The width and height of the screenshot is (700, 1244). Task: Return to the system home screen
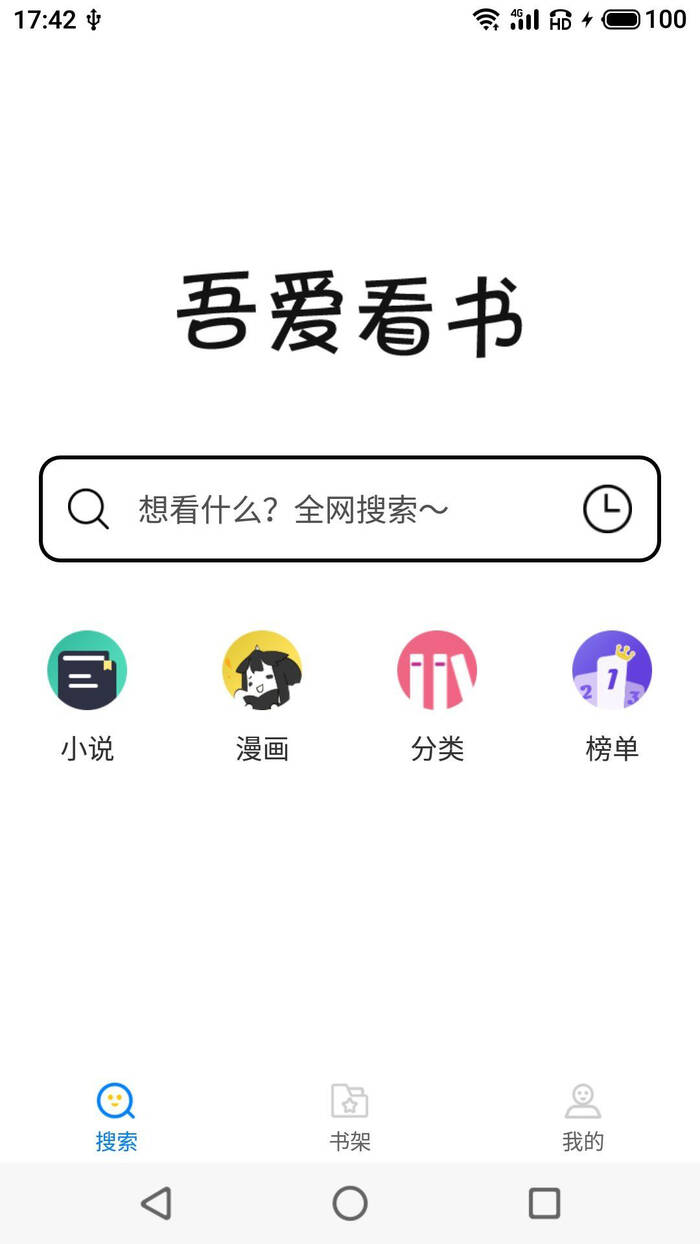pyautogui.click(x=350, y=1203)
